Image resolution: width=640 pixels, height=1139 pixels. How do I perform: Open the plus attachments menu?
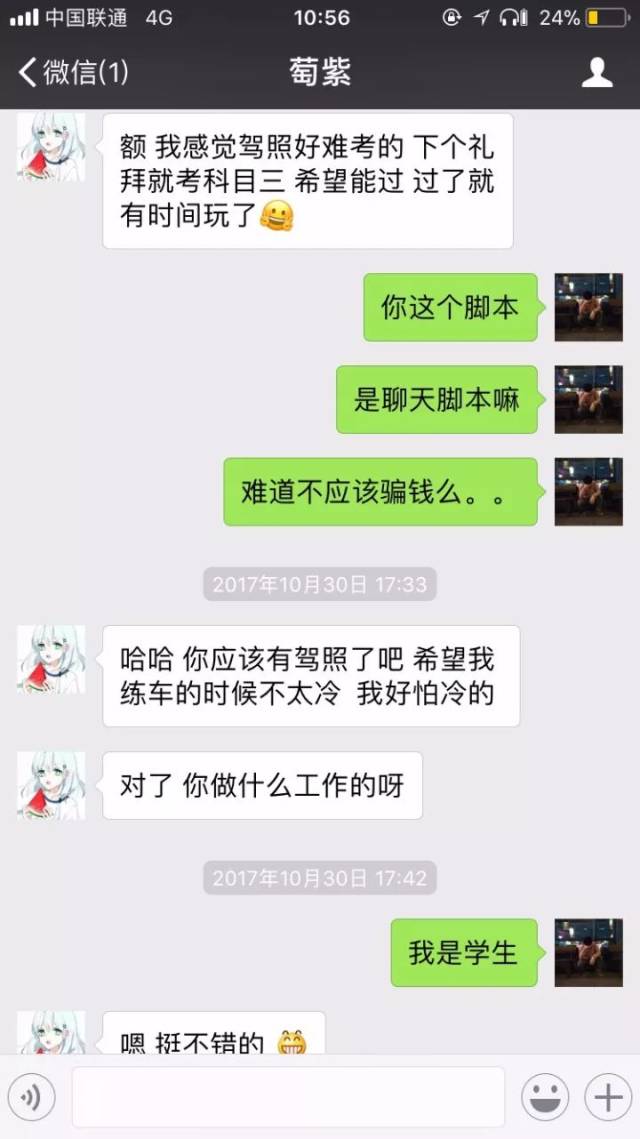(608, 1097)
